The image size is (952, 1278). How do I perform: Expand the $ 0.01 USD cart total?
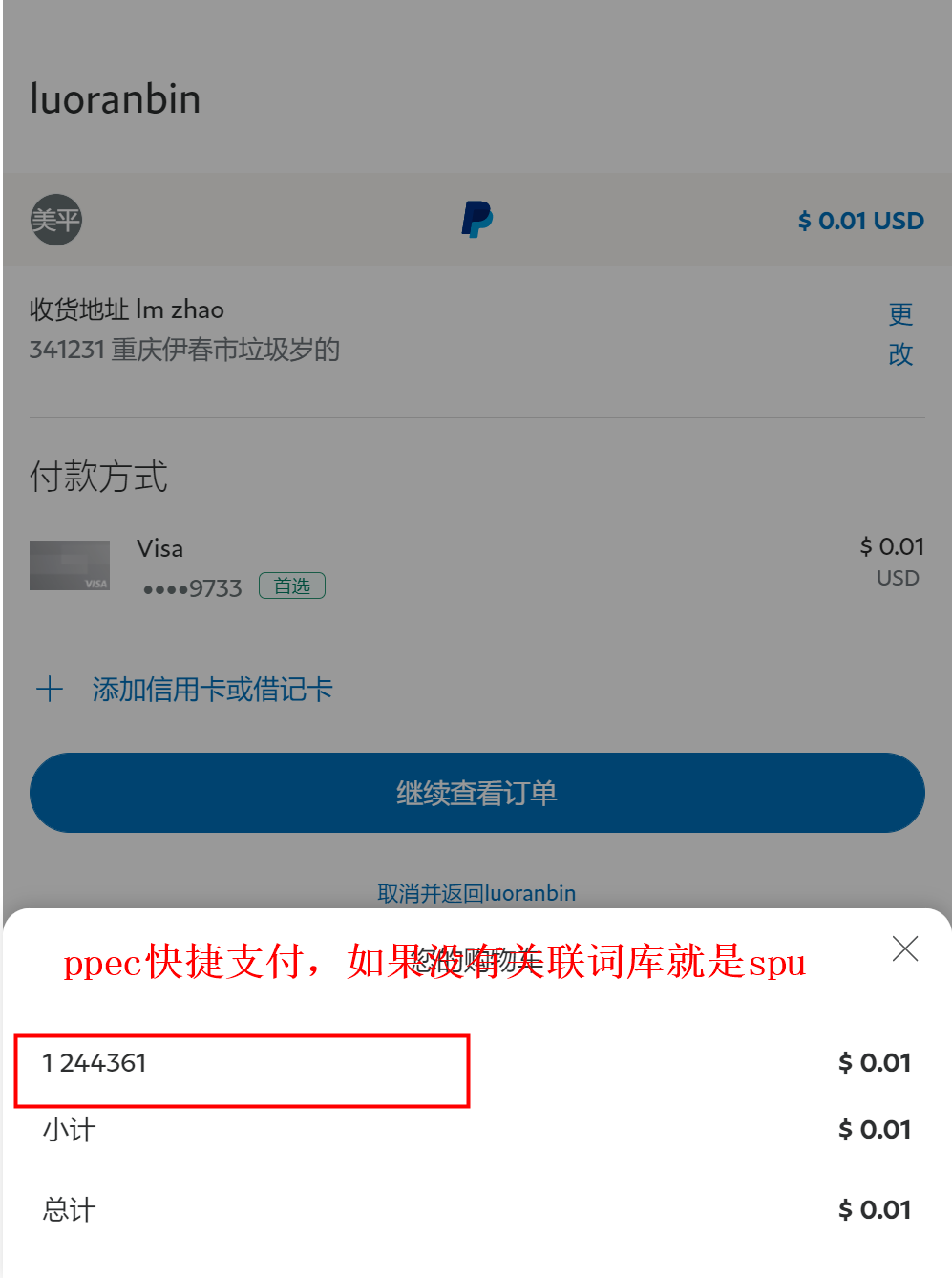coord(860,221)
